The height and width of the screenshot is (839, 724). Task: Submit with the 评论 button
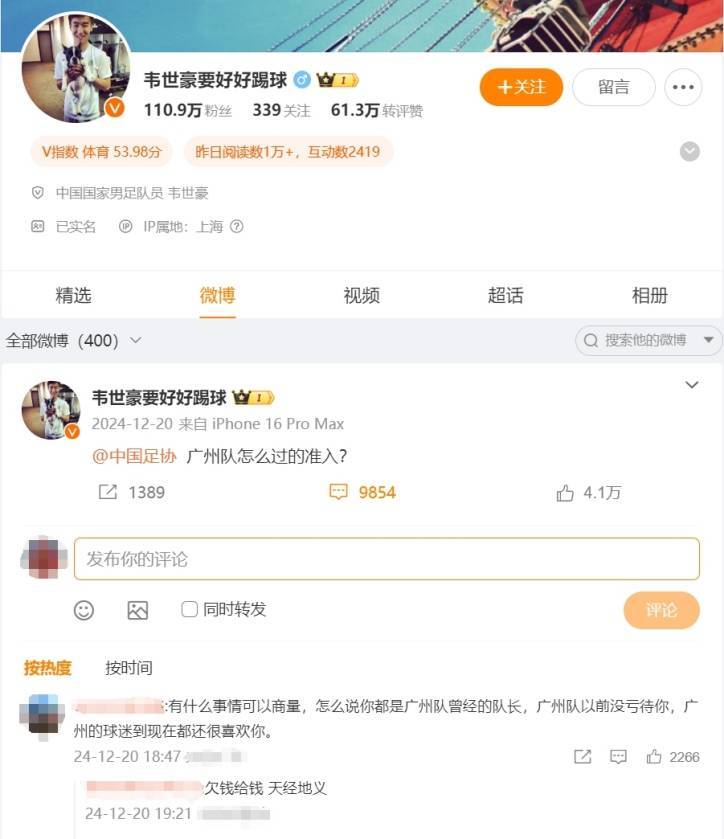[x=662, y=609]
